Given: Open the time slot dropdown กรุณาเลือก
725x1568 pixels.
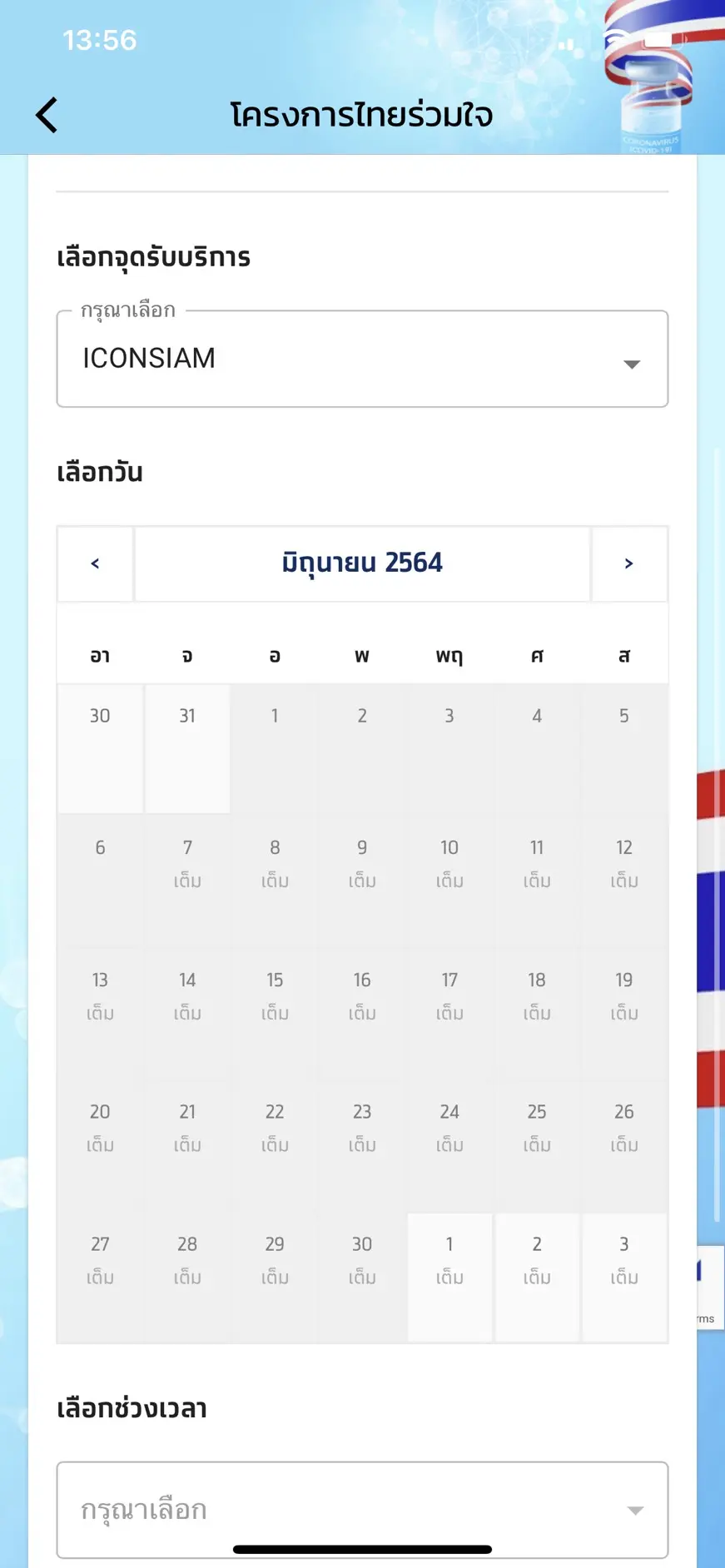Looking at the screenshot, I should 362,1509.
